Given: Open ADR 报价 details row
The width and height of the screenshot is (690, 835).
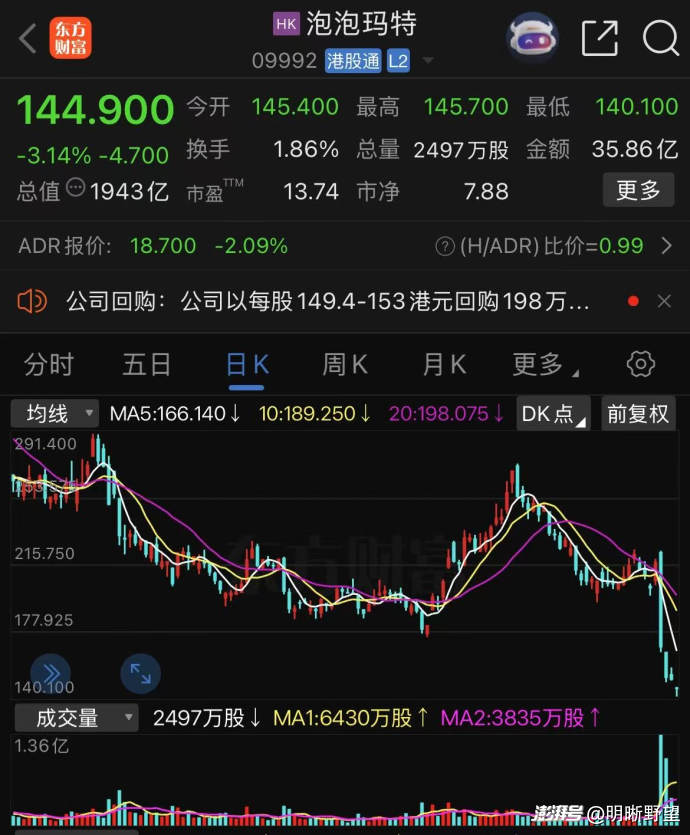Looking at the screenshot, I should click(x=345, y=246).
